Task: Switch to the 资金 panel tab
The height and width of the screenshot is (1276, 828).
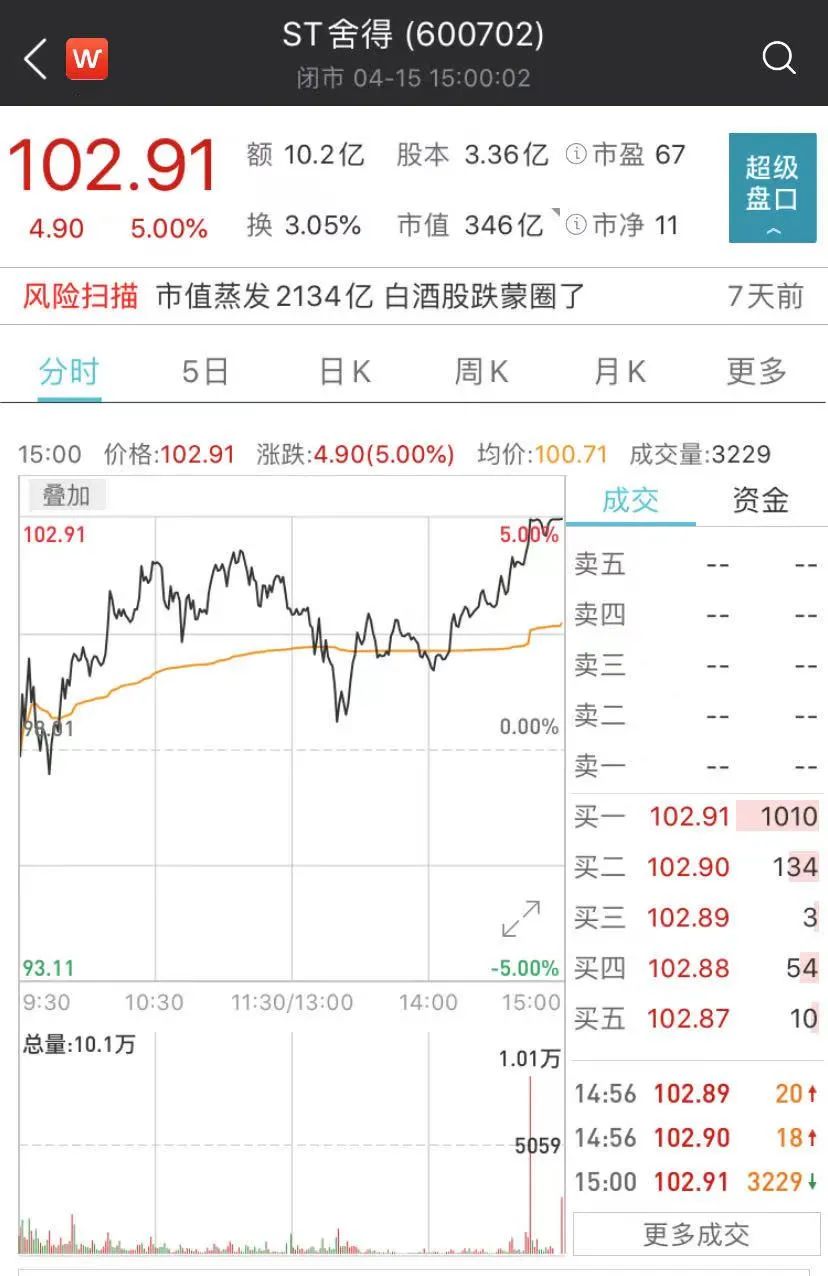Action: point(760,500)
